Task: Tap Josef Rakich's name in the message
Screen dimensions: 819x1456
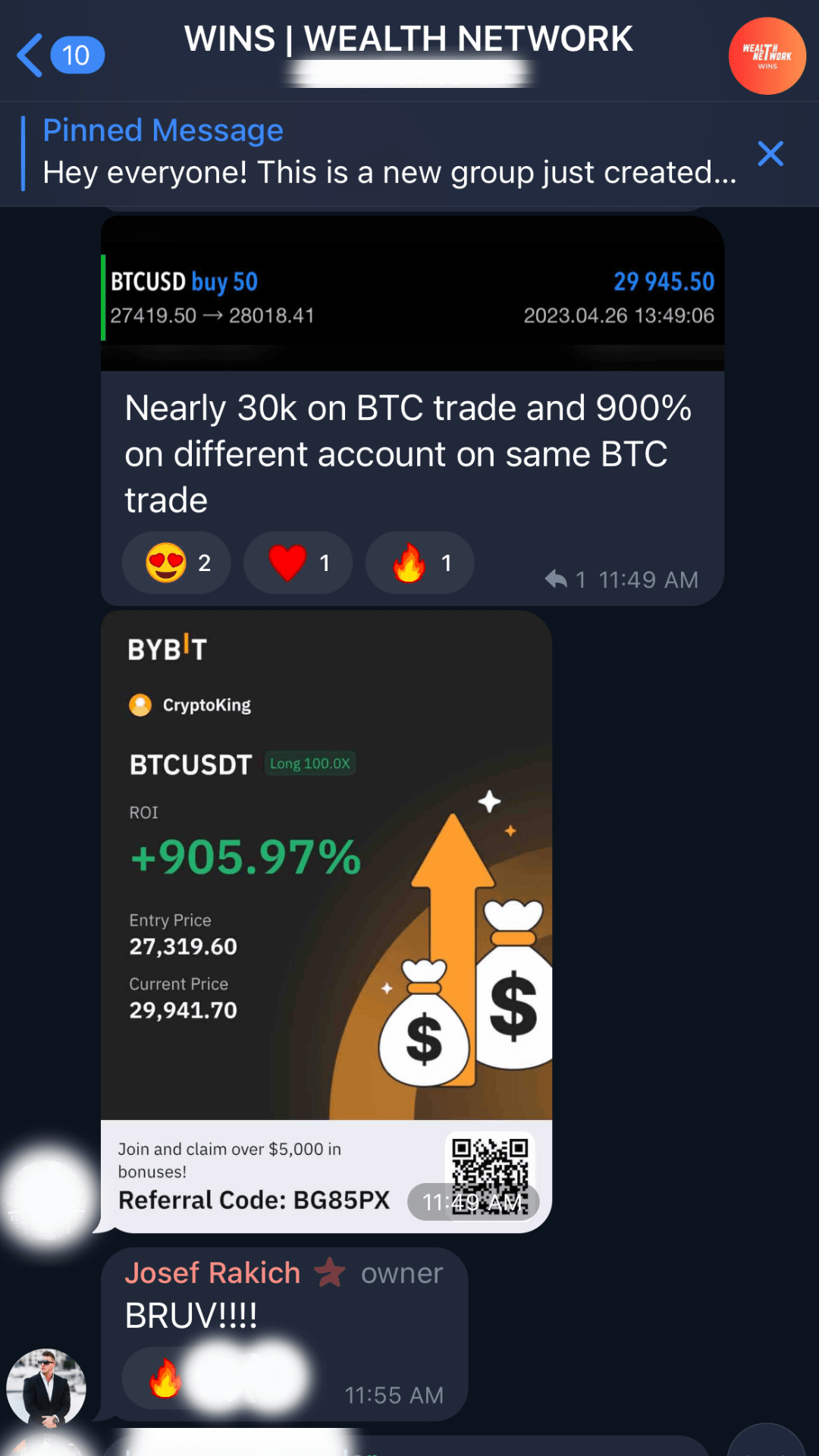Action: click(212, 1273)
